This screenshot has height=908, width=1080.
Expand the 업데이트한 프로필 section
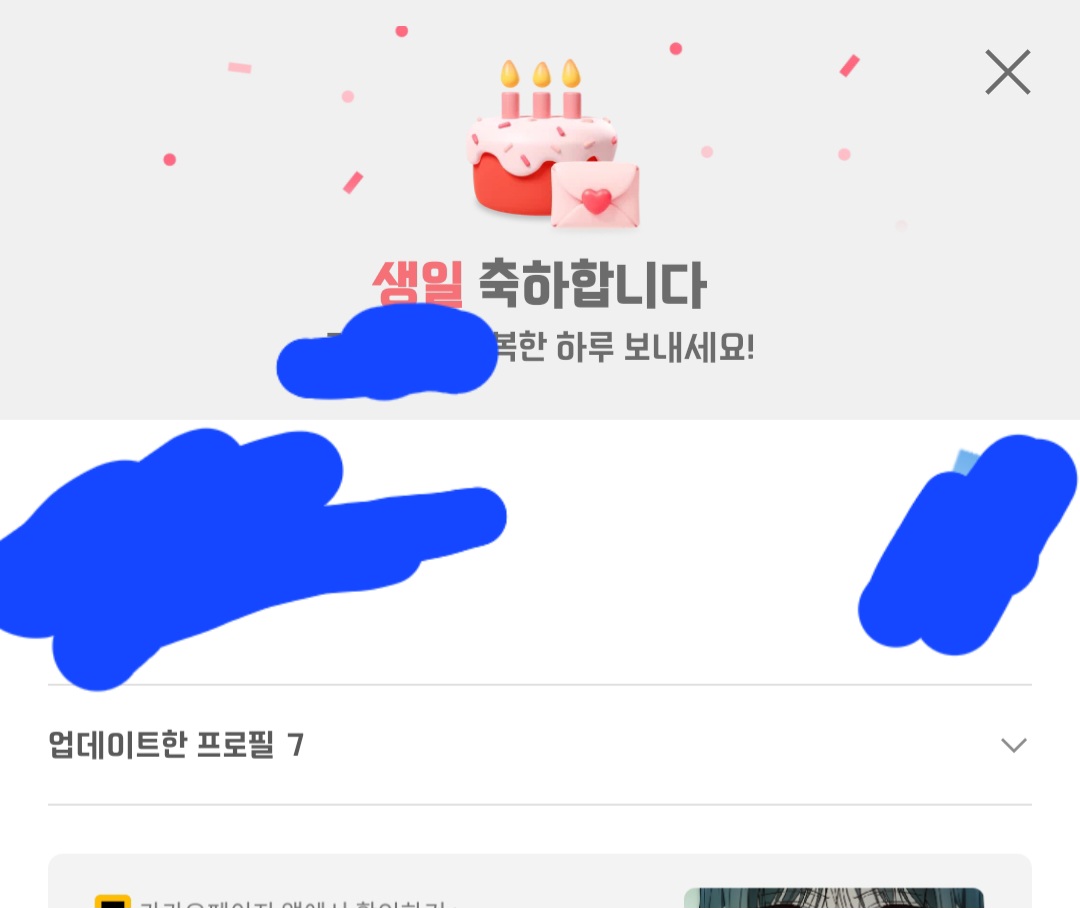tap(1013, 745)
